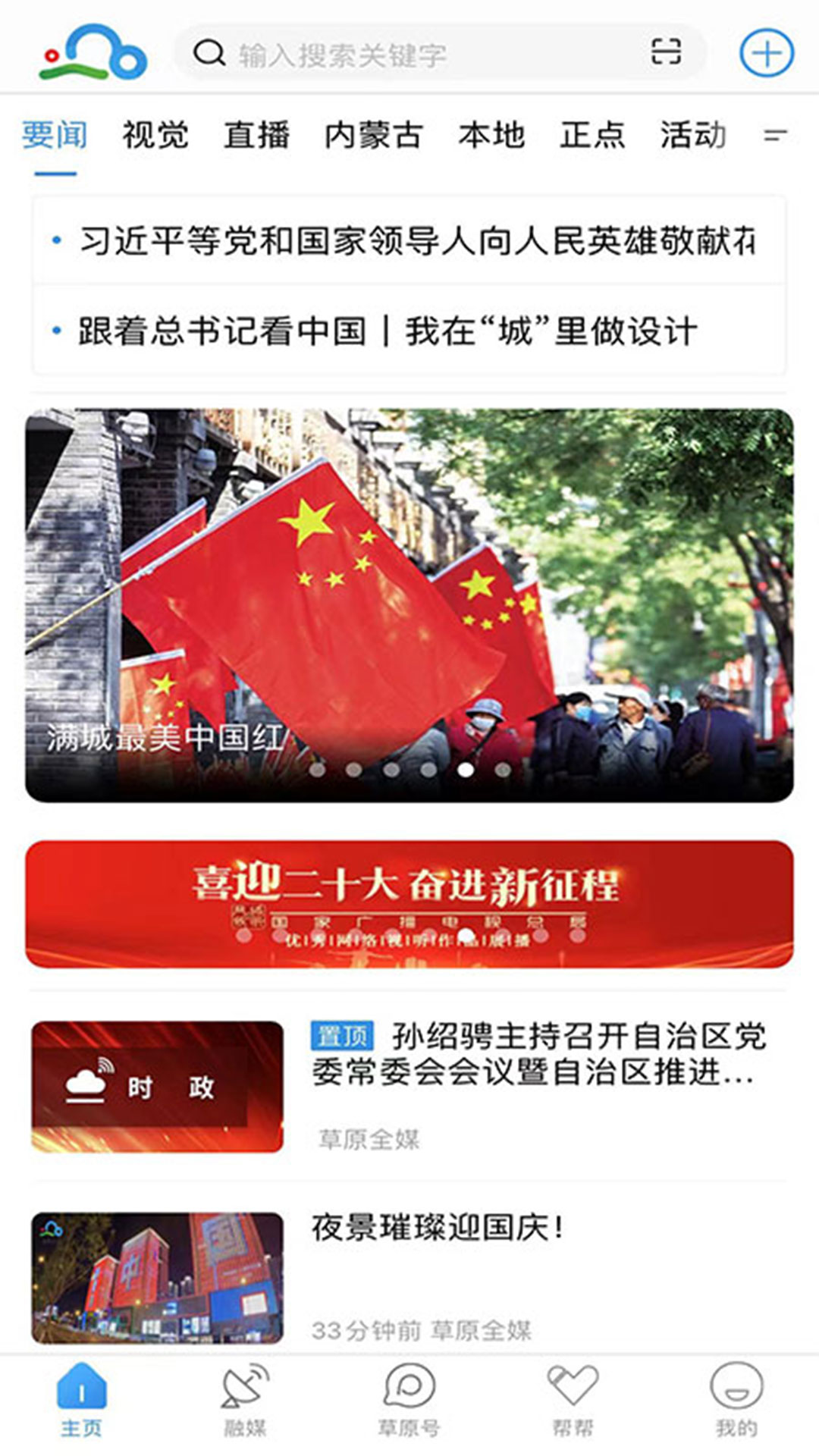Read the pinned 孙绍骋主持召开 article
Viewport: 819px width, 1456px height.
pyautogui.click(x=538, y=1054)
